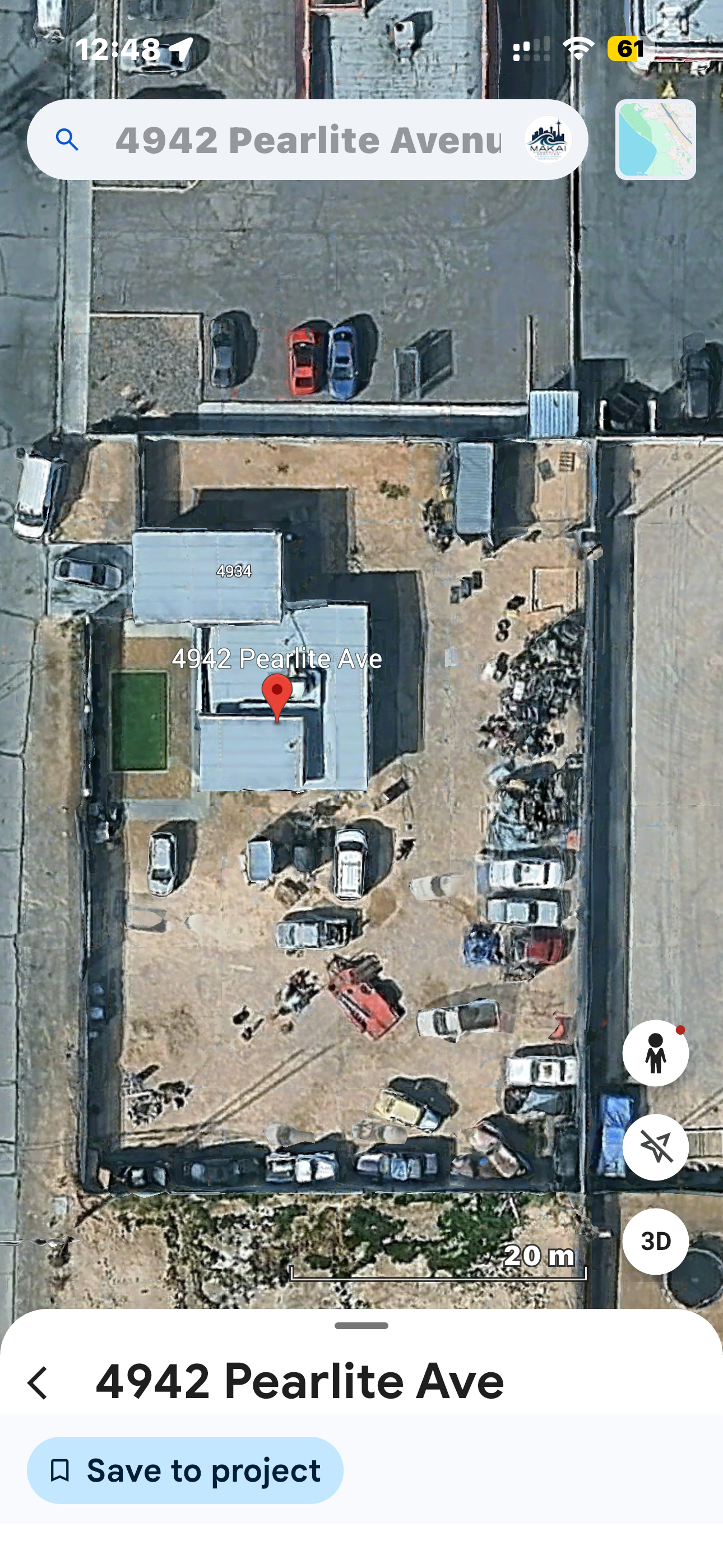
Task: Tap the bottom sheet drag handle
Action: pos(361,1326)
